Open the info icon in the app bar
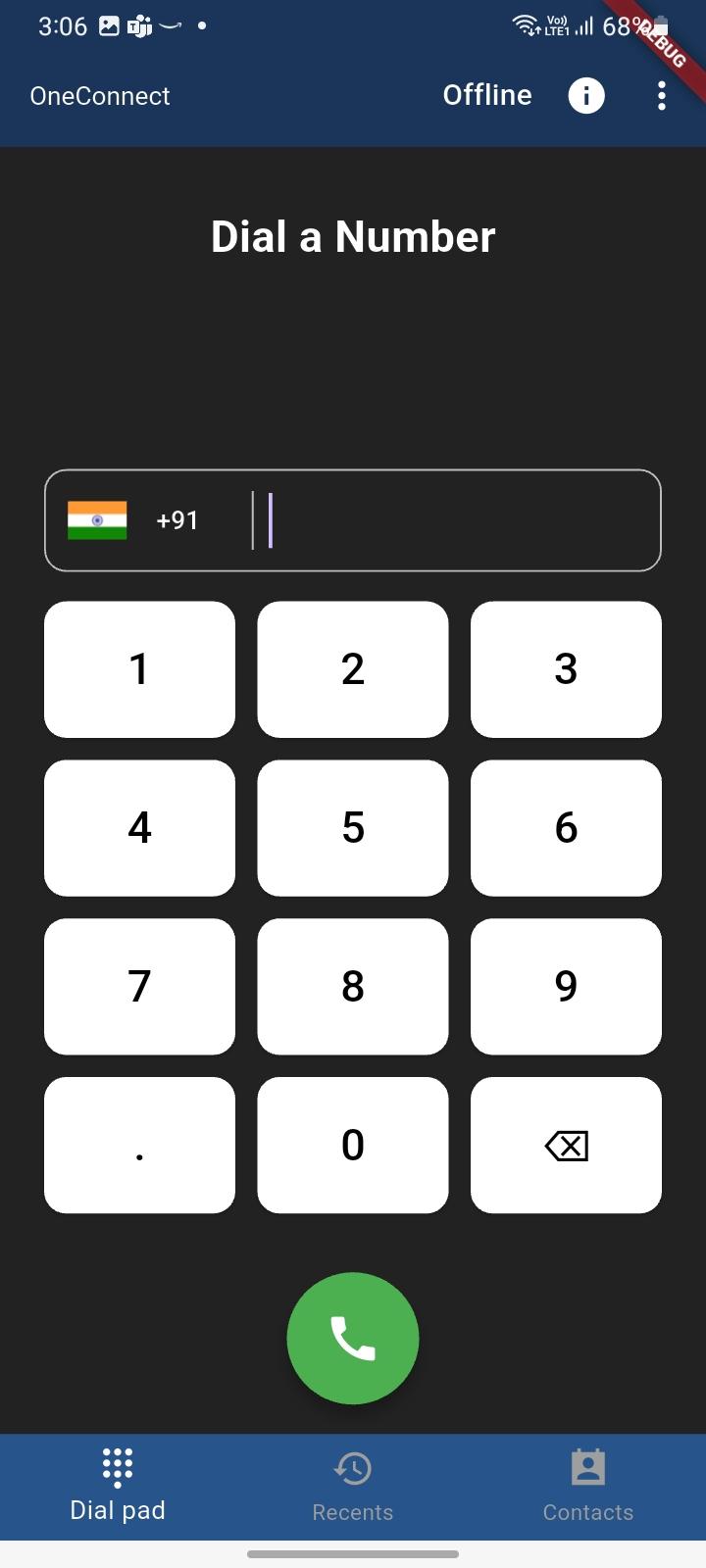706x1568 pixels. (x=586, y=95)
